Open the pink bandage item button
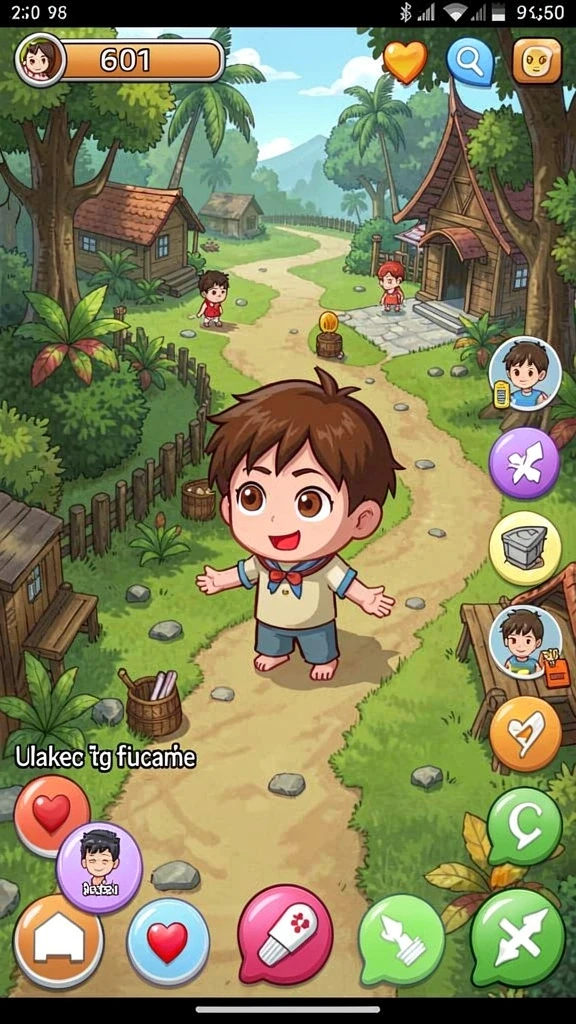The width and height of the screenshot is (576, 1024). click(285, 933)
